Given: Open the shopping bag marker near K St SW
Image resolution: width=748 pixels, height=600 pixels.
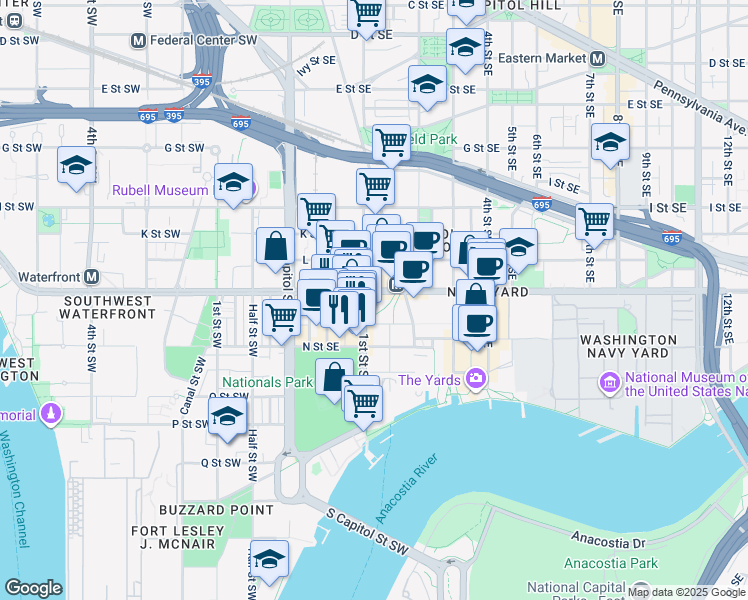Looking at the screenshot, I should point(275,246).
